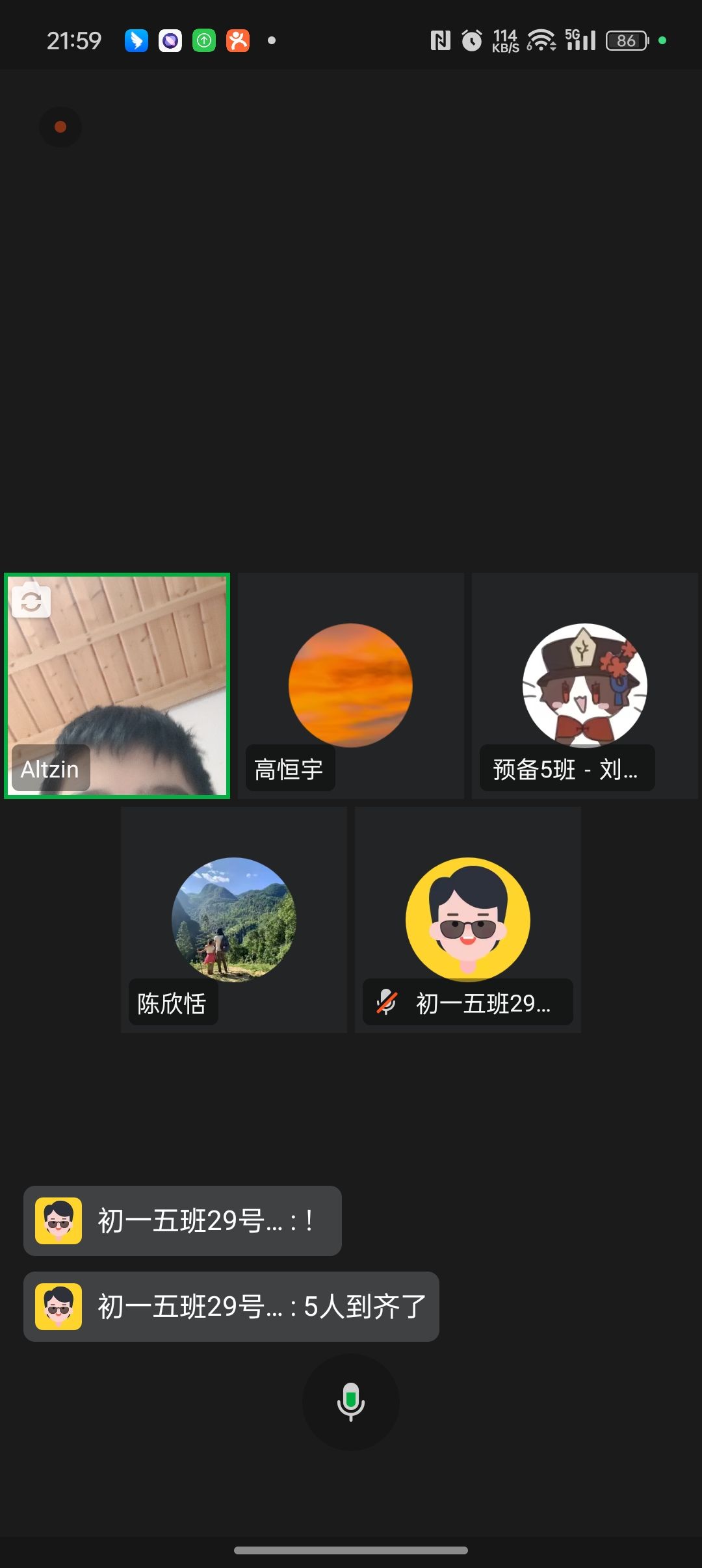
Task: Open 高恒宇's participant tile
Action: coord(351,686)
